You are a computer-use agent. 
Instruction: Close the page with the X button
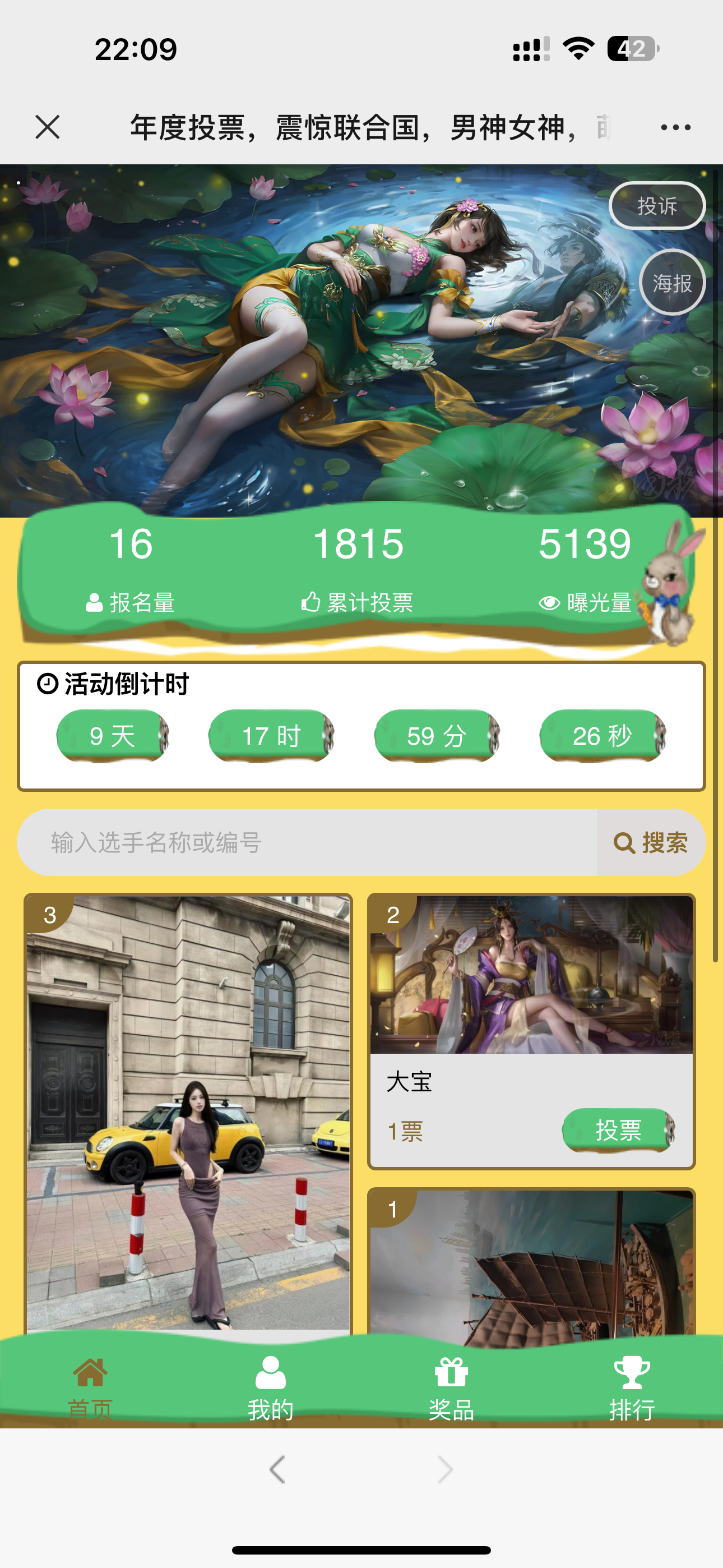[x=48, y=127]
